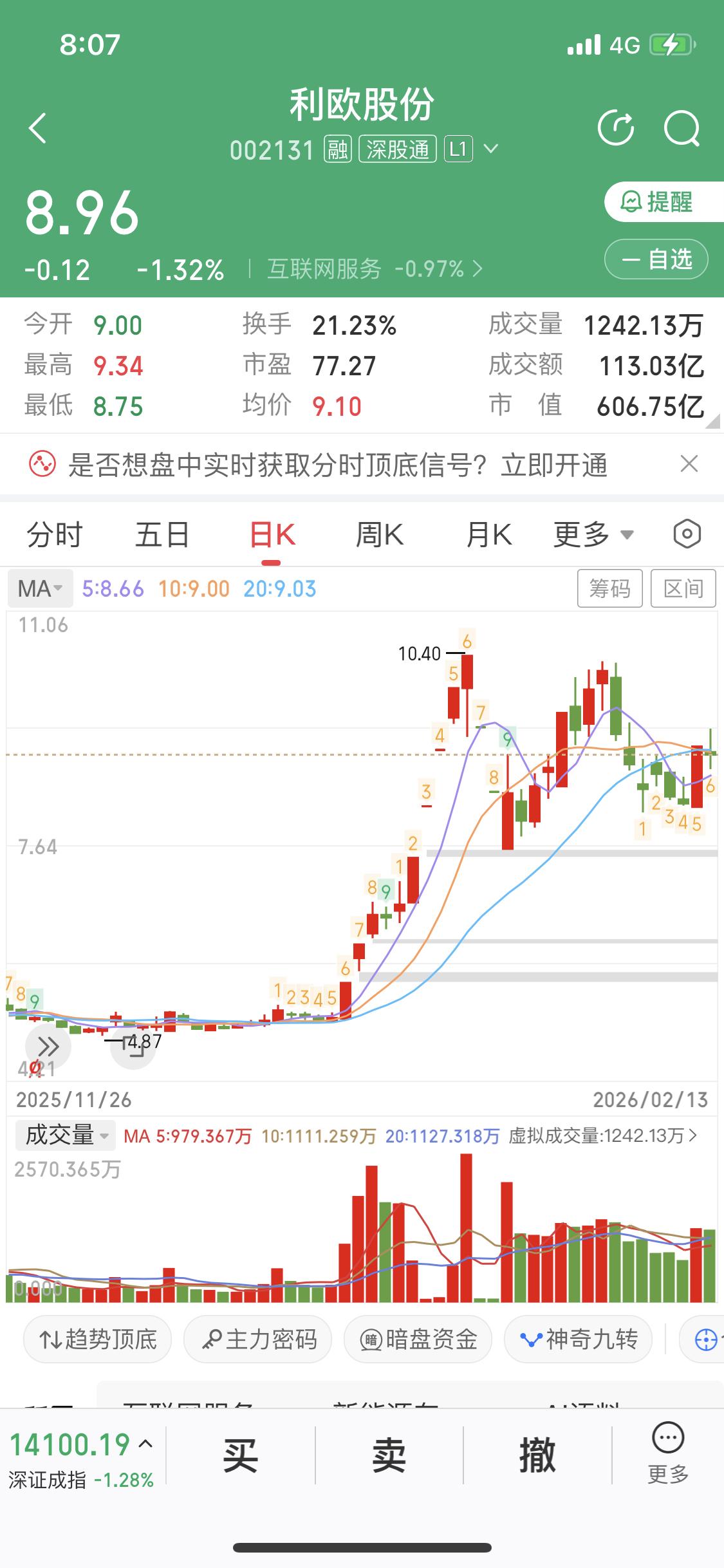Viewport: 724px width, 1568px height.
Task: Add stock to watchlist via 自选 button
Action: click(x=656, y=259)
